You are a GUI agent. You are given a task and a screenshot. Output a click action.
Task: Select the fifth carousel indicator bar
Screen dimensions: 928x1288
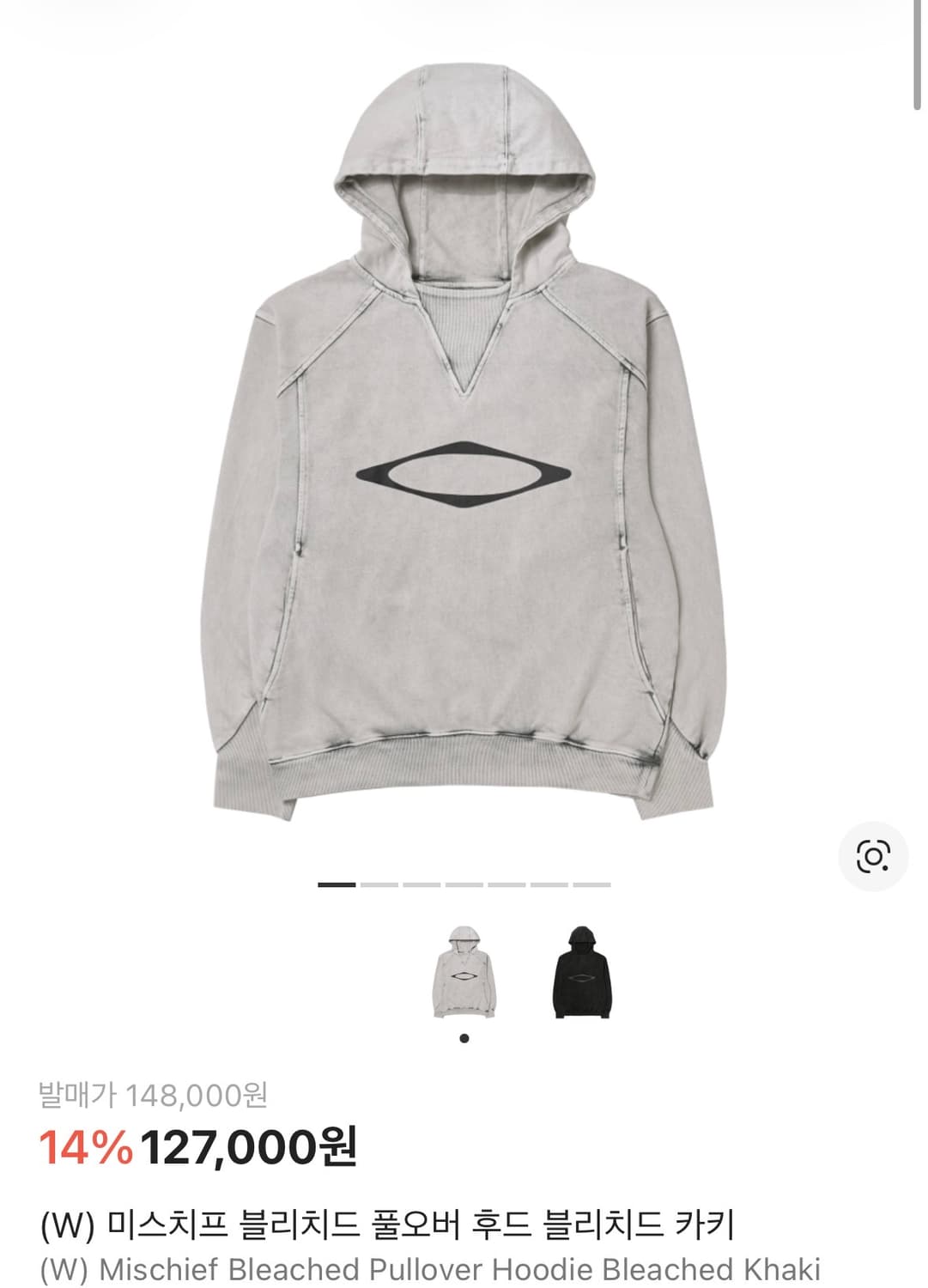506,882
